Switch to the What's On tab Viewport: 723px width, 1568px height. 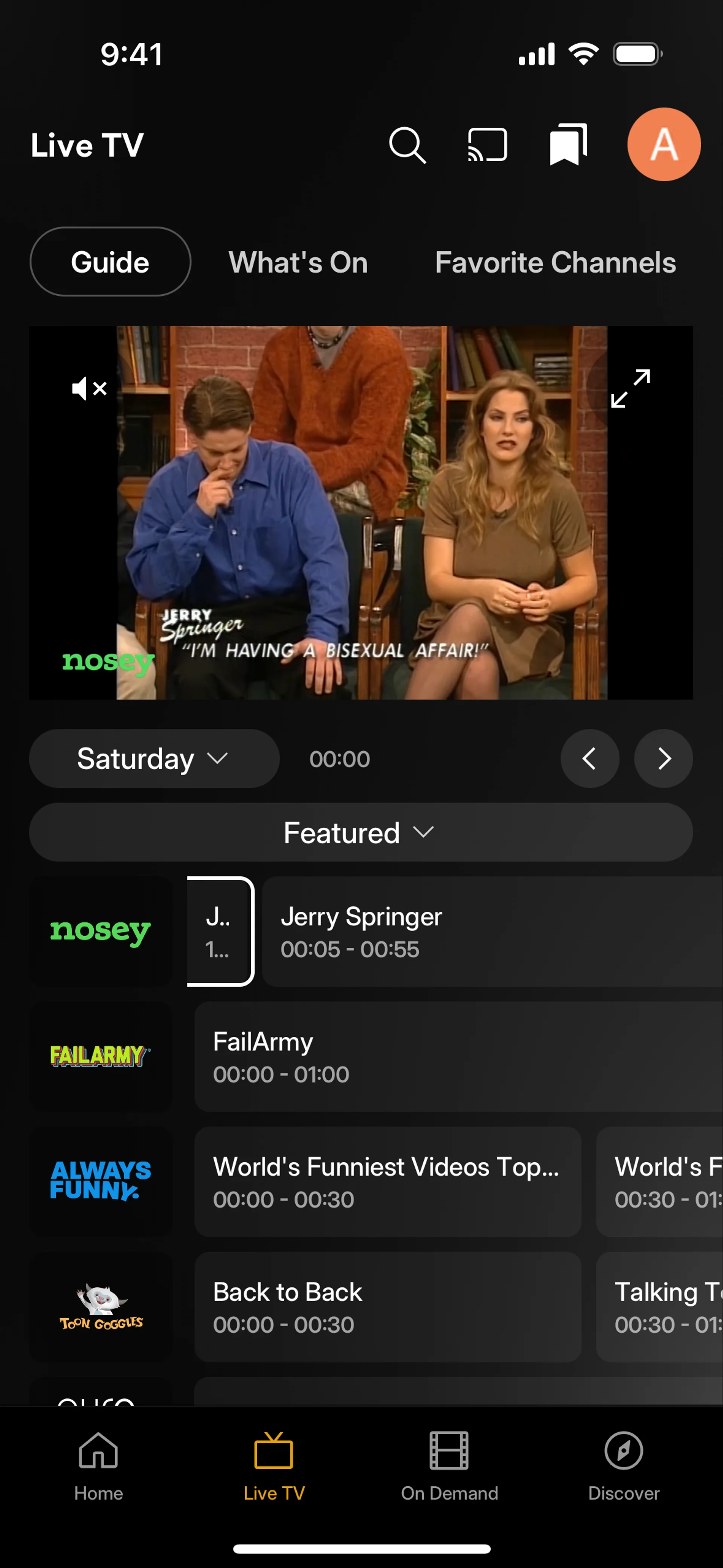tap(298, 262)
